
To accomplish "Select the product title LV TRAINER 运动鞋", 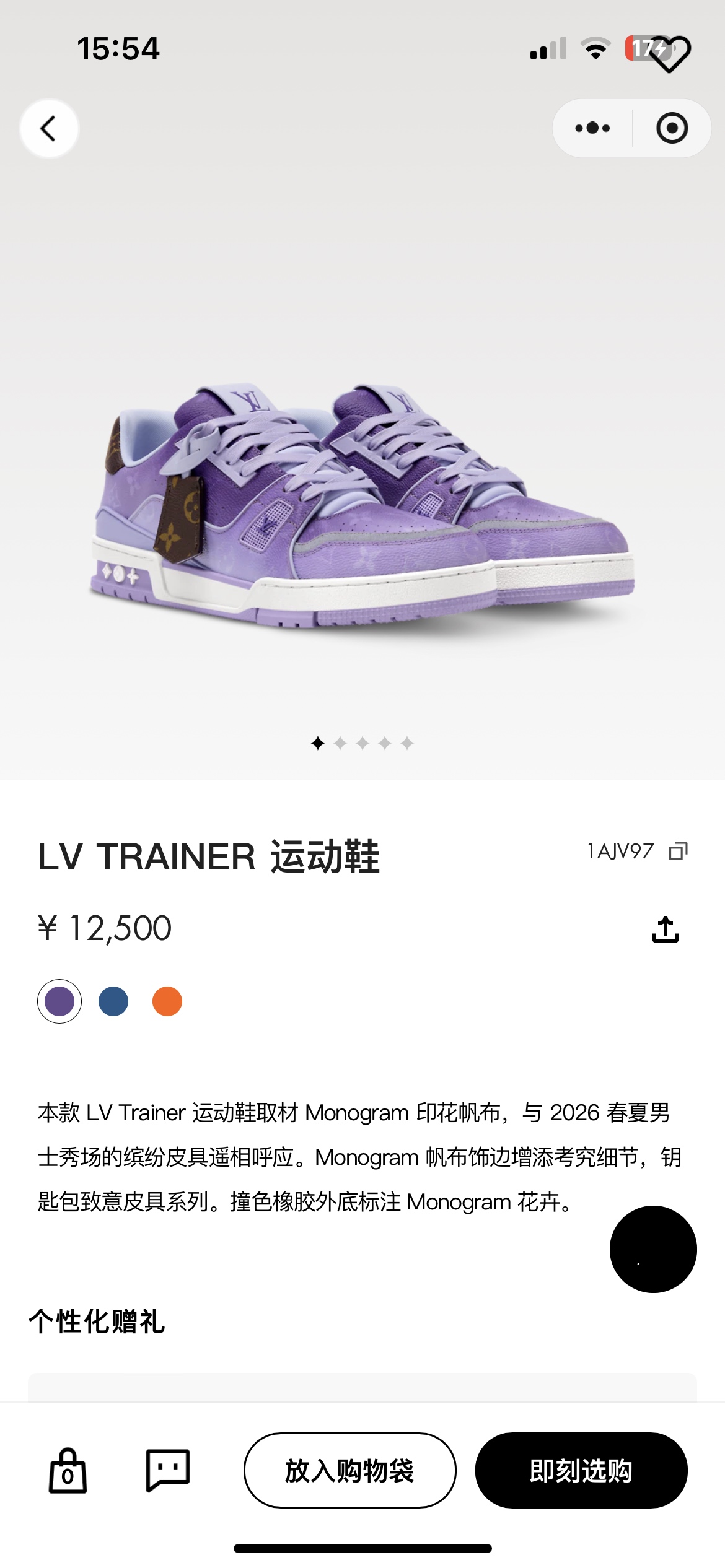I will point(208,855).
